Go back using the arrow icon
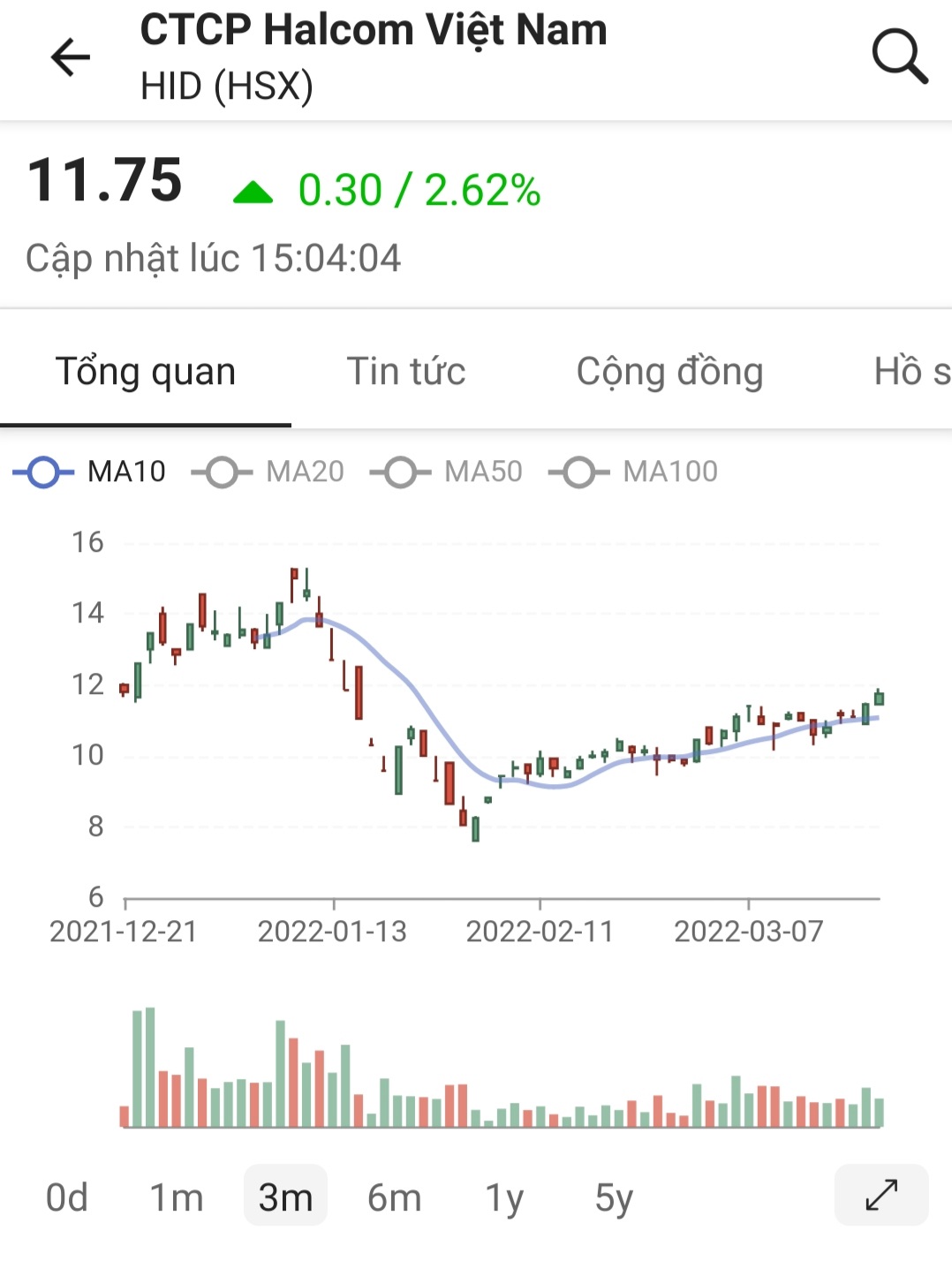952x1261 pixels. click(71, 58)
